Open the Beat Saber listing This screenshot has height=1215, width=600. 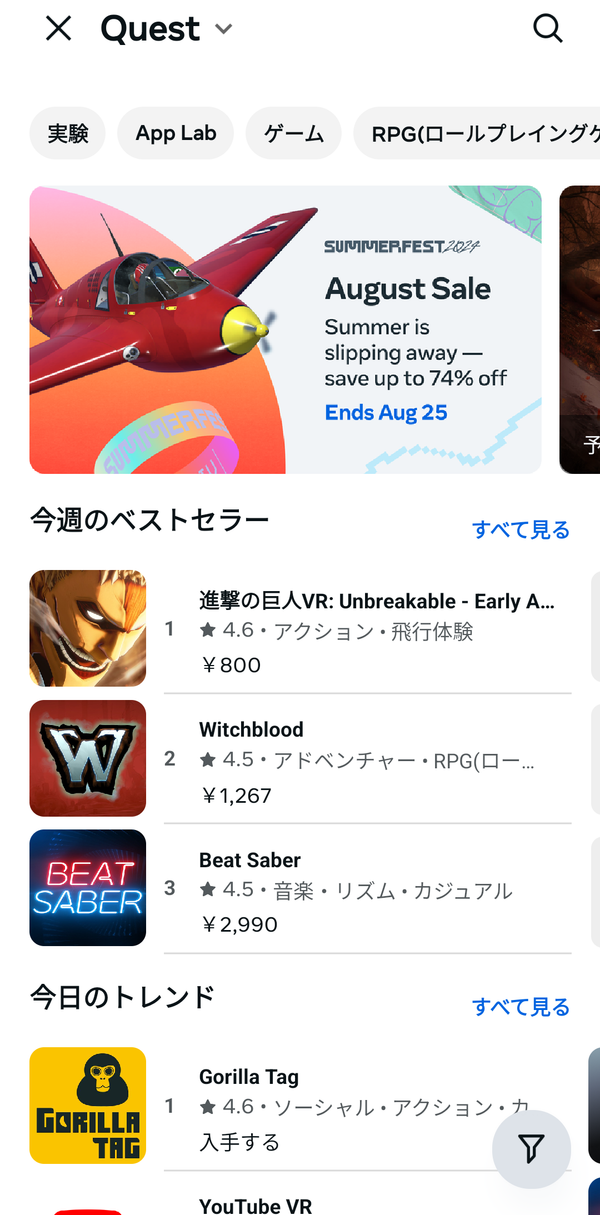[300, 888]
